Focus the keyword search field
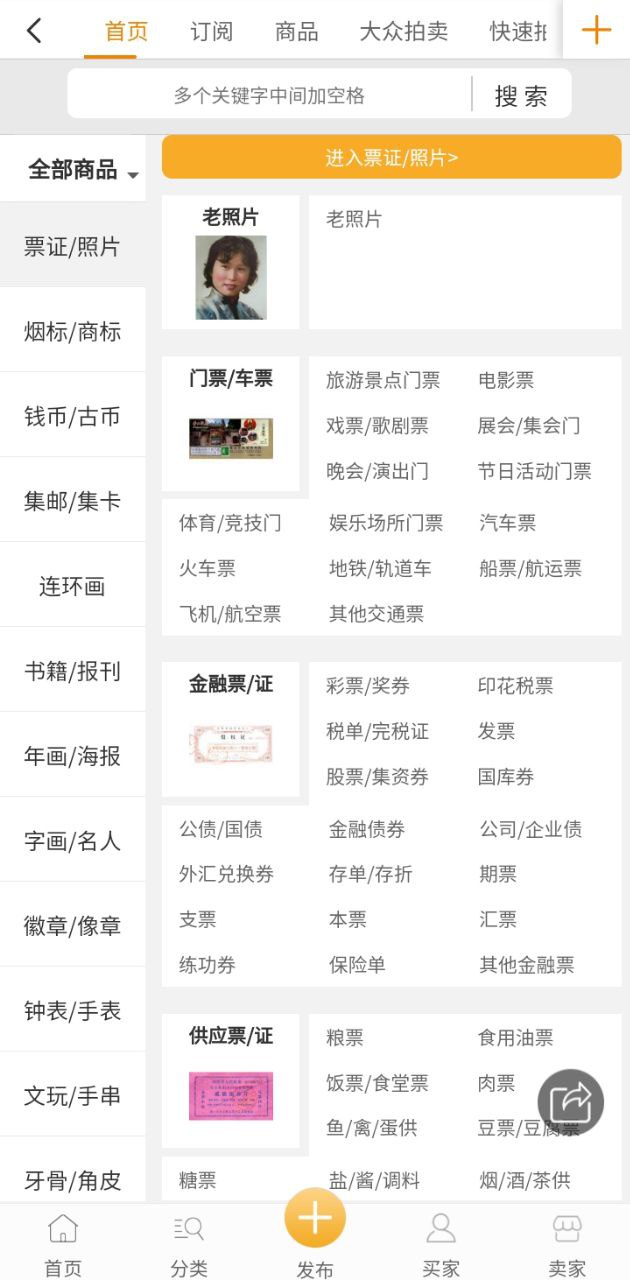 coord(269,95)
